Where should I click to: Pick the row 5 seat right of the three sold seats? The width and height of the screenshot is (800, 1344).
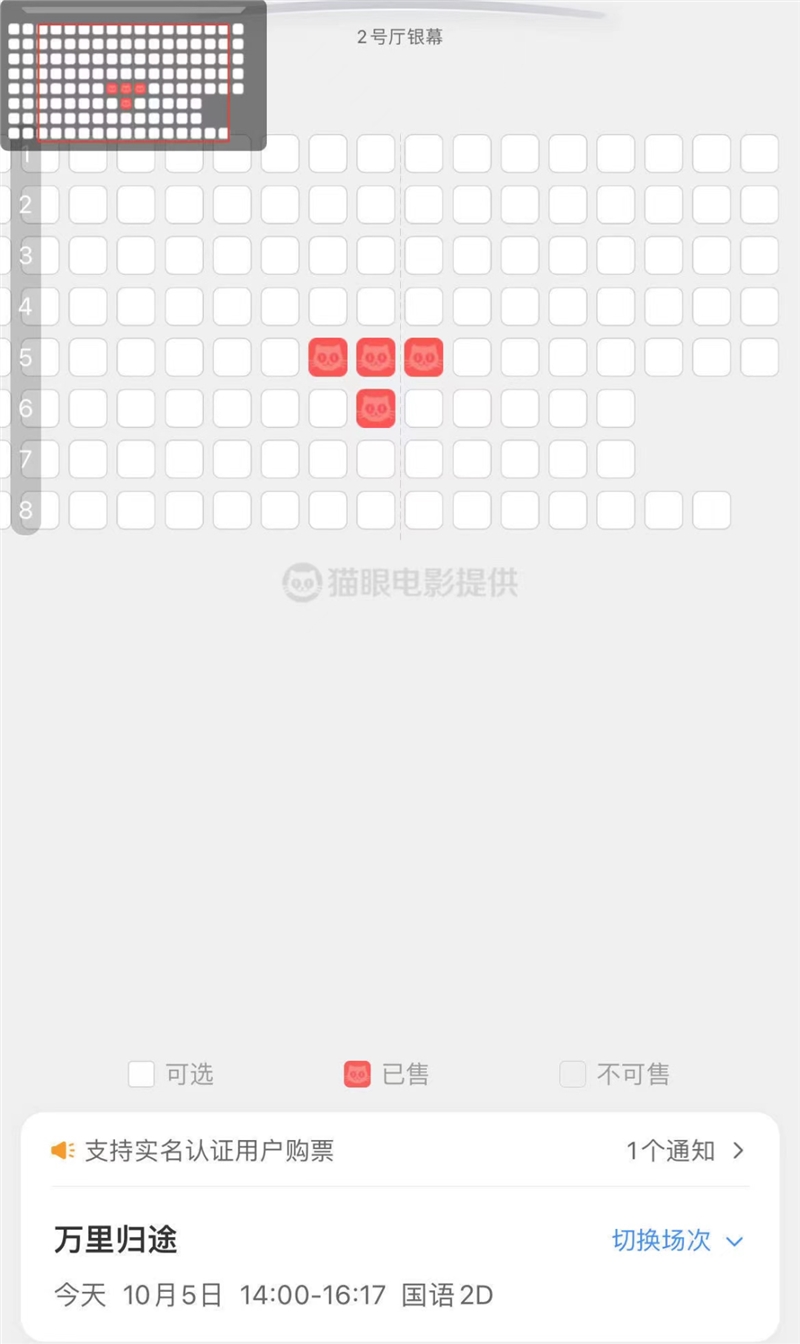pos(472,357)
